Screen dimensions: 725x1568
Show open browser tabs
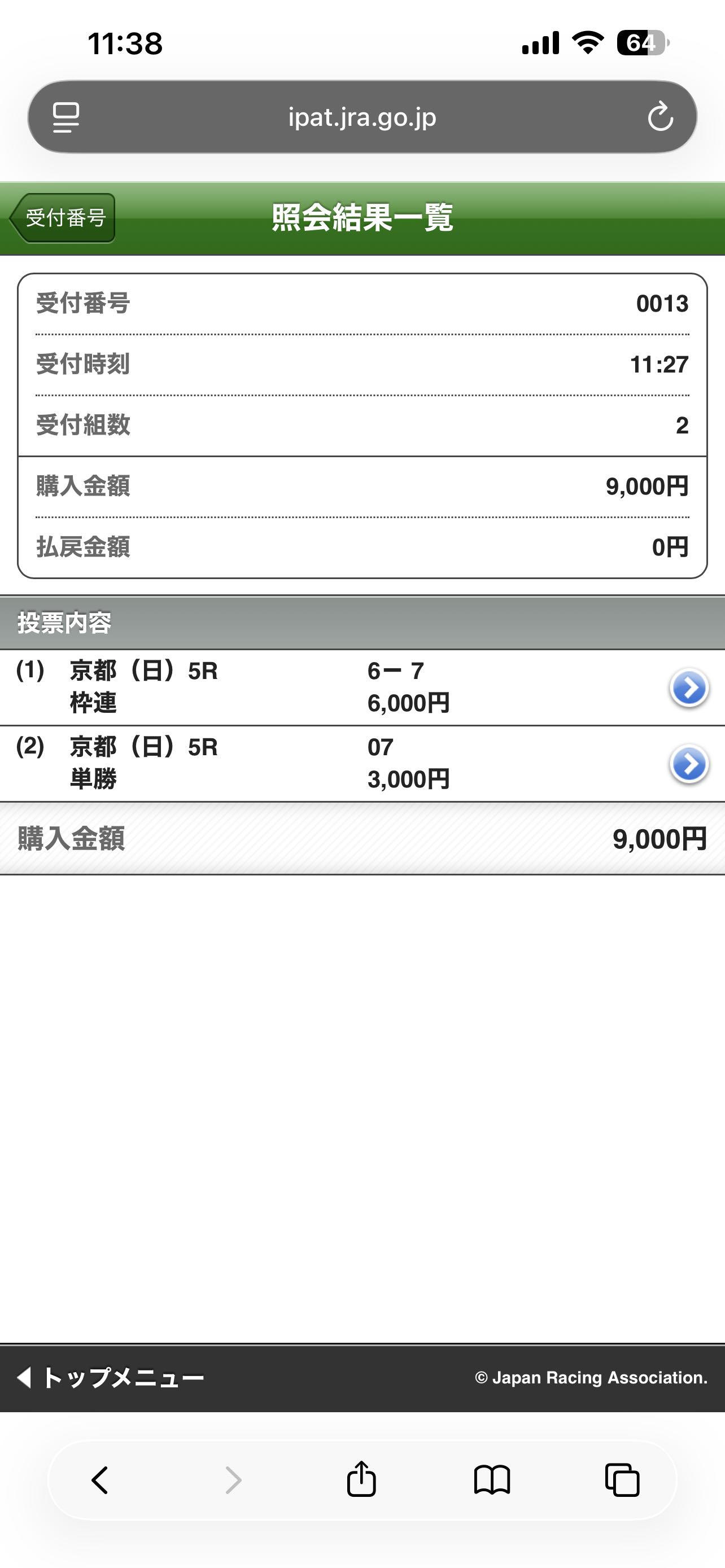[622, 1480]
